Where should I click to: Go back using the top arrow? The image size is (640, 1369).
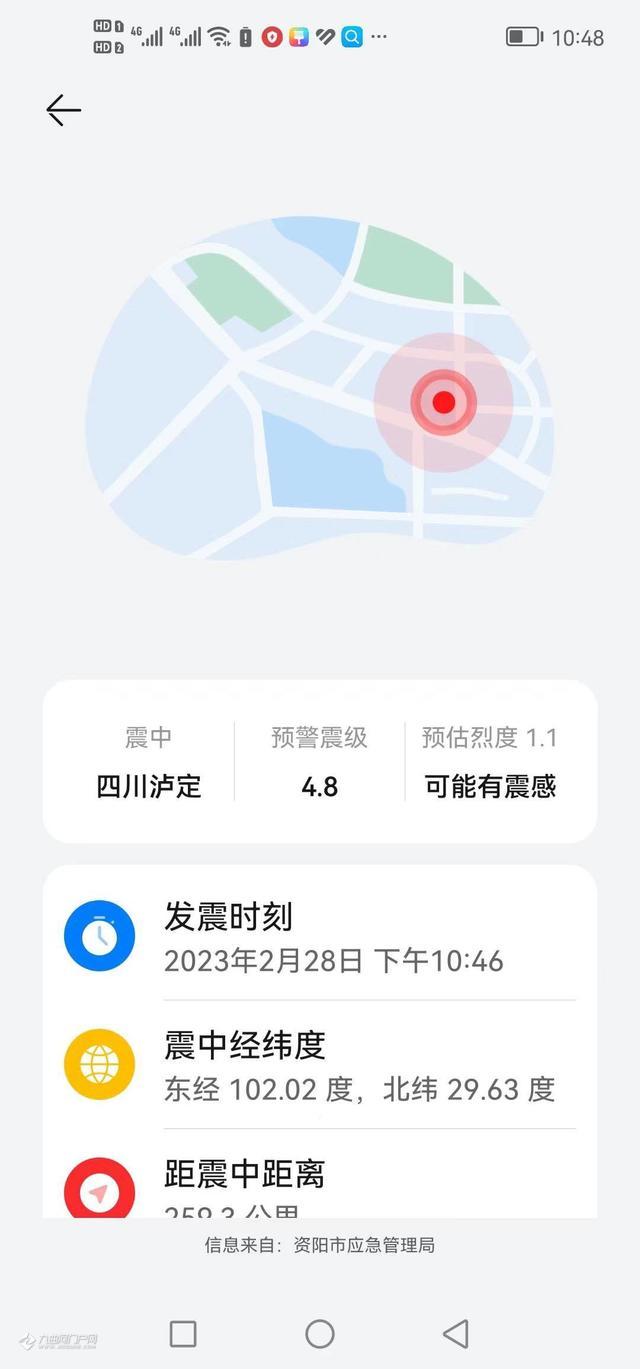(63, 110)
